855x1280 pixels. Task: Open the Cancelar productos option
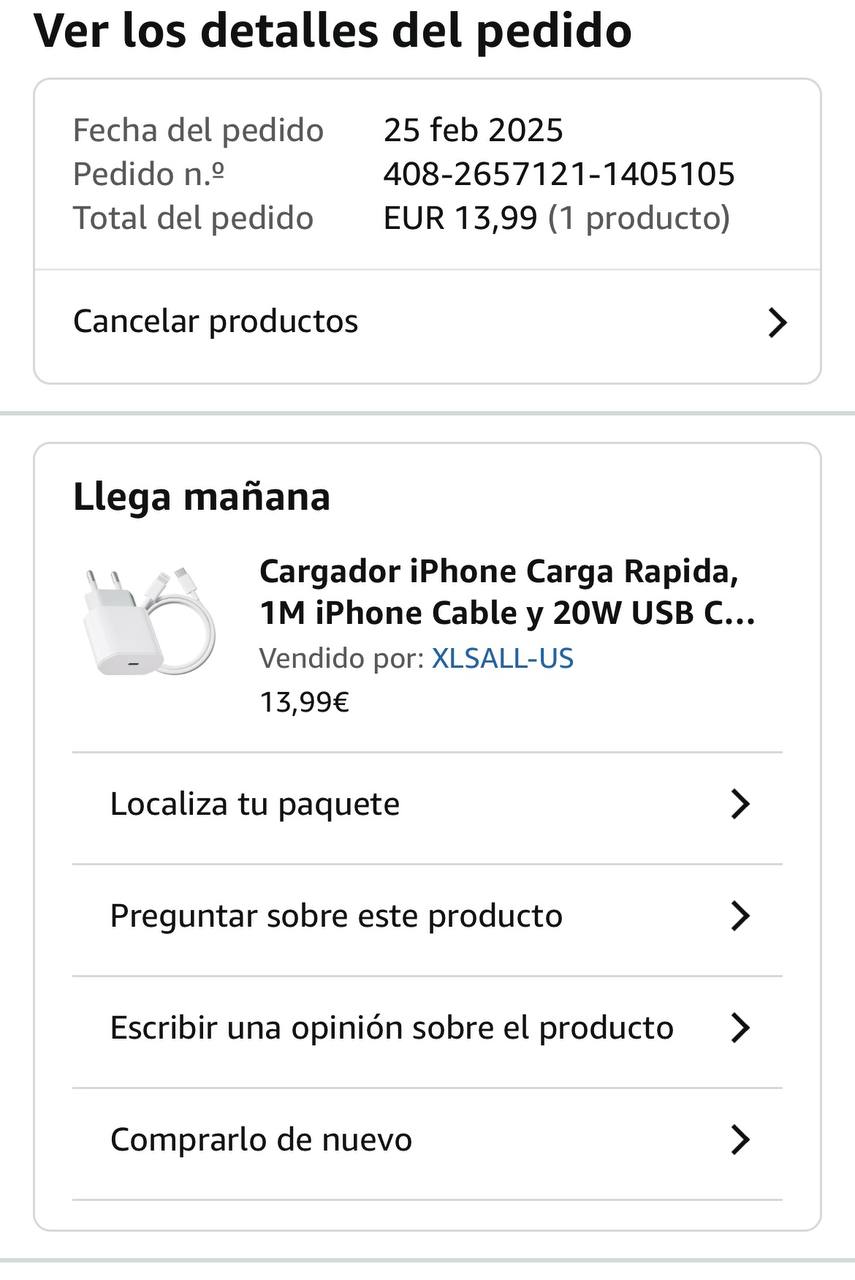coord(427,322)
